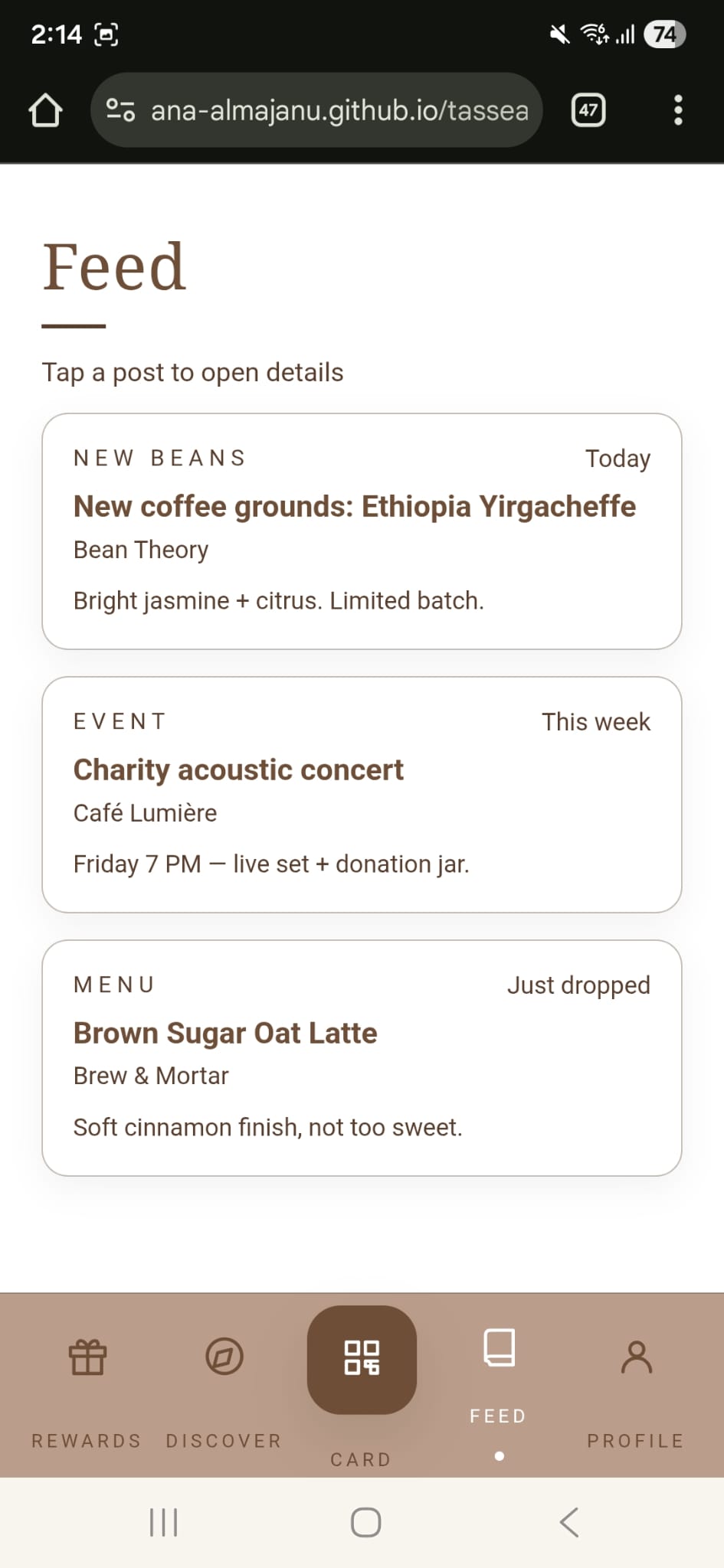Open the tab switcher showing 47 tabs
Screen dimensions: 724x1568
tap(587, 110)
